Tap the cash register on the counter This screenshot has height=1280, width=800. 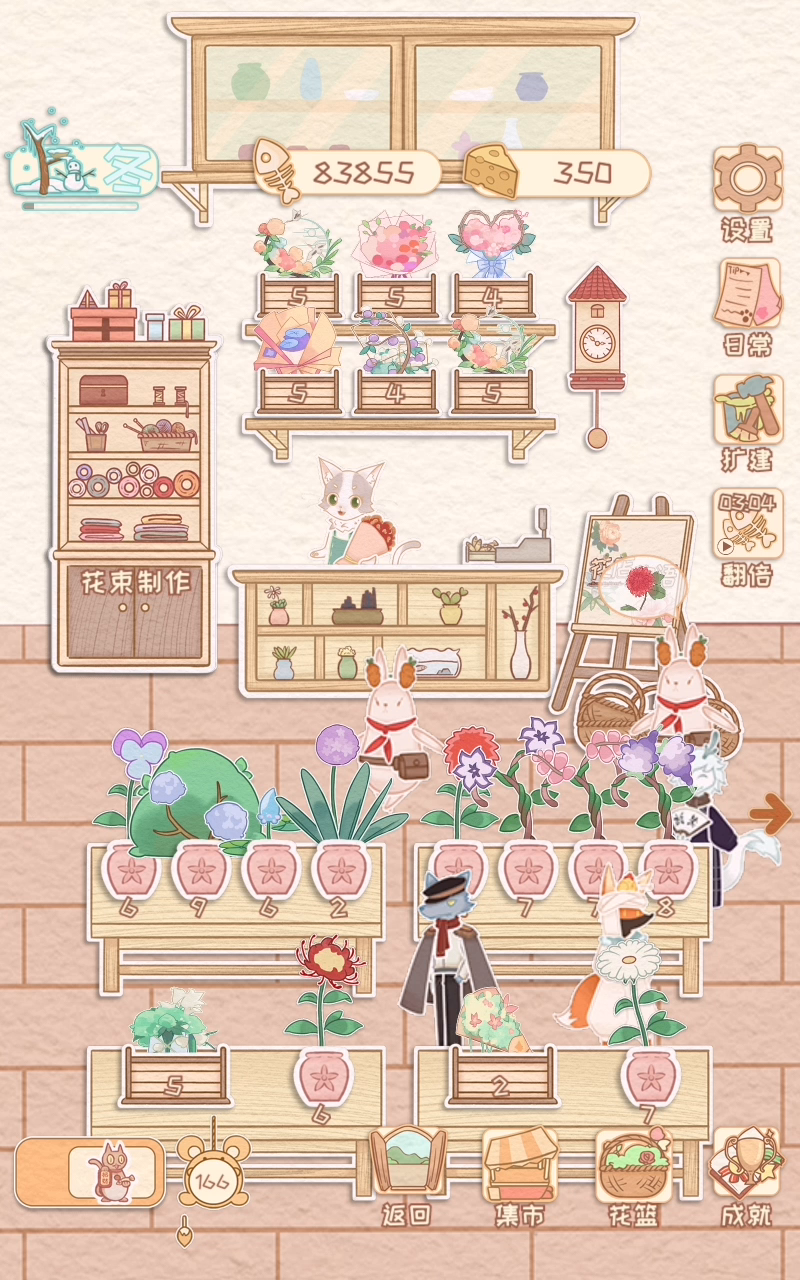[x=511, y=545]
